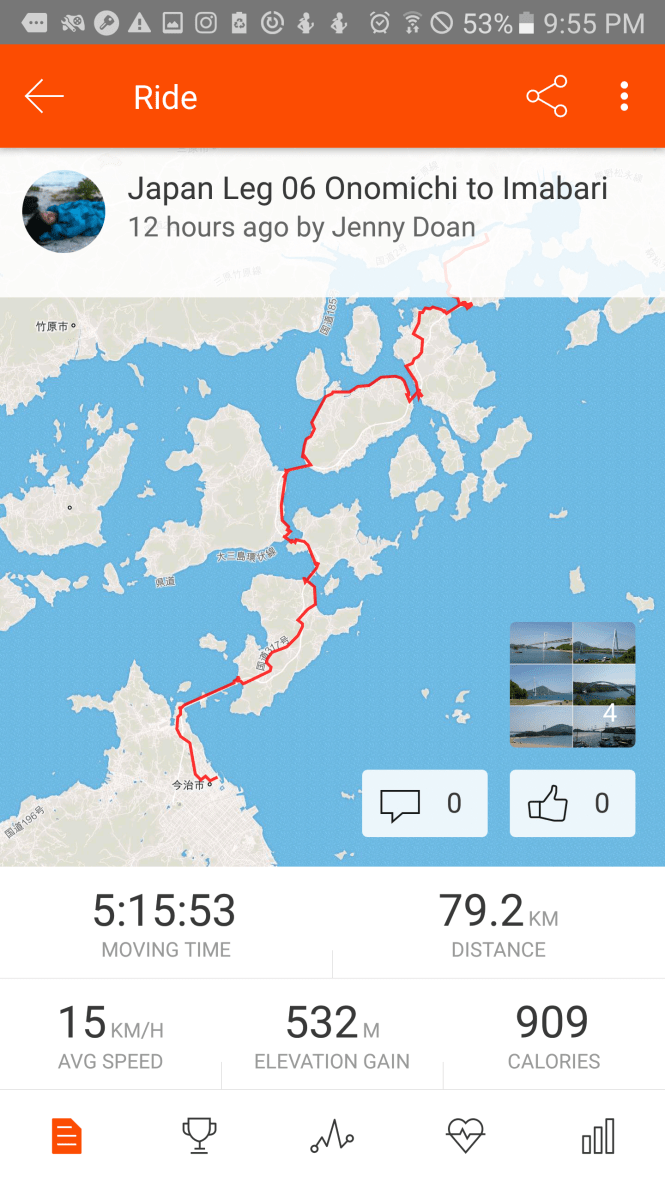Image resolution: width=665 pixels, height=1182 pixels.
Task: Go back using the arrow icon
Action: (x=44, y=97)
